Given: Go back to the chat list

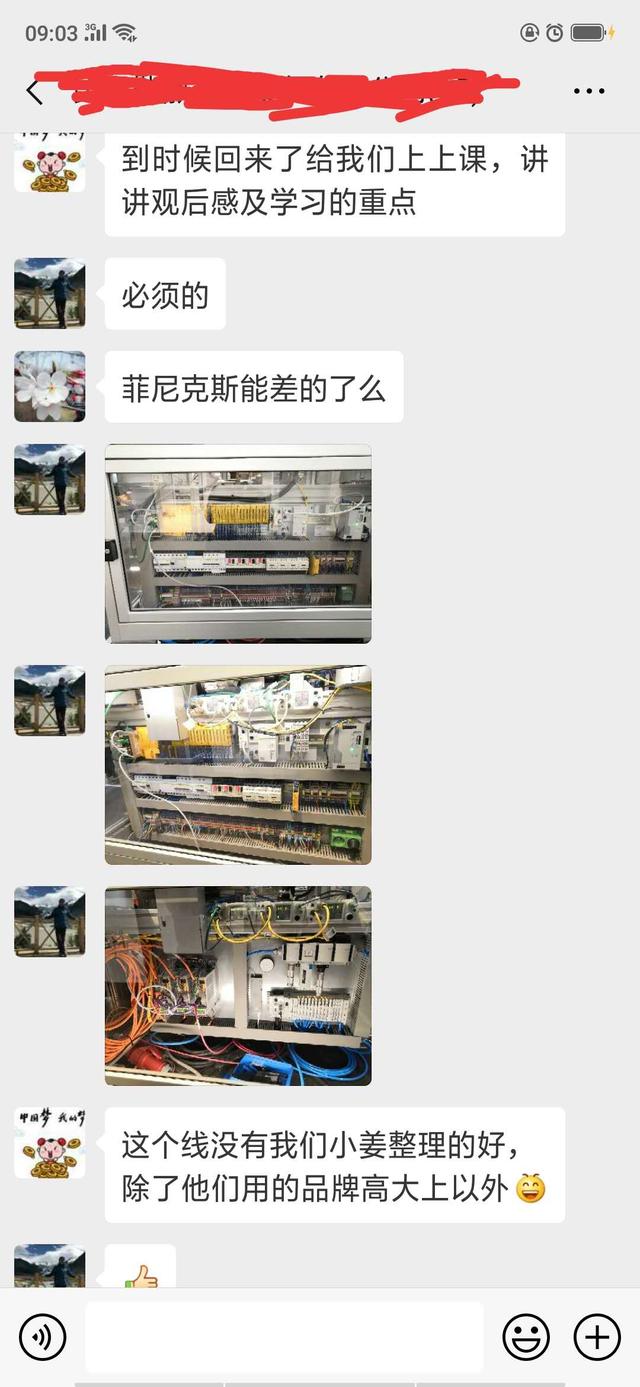Looking at the screenshot, I should coord(34,92).
